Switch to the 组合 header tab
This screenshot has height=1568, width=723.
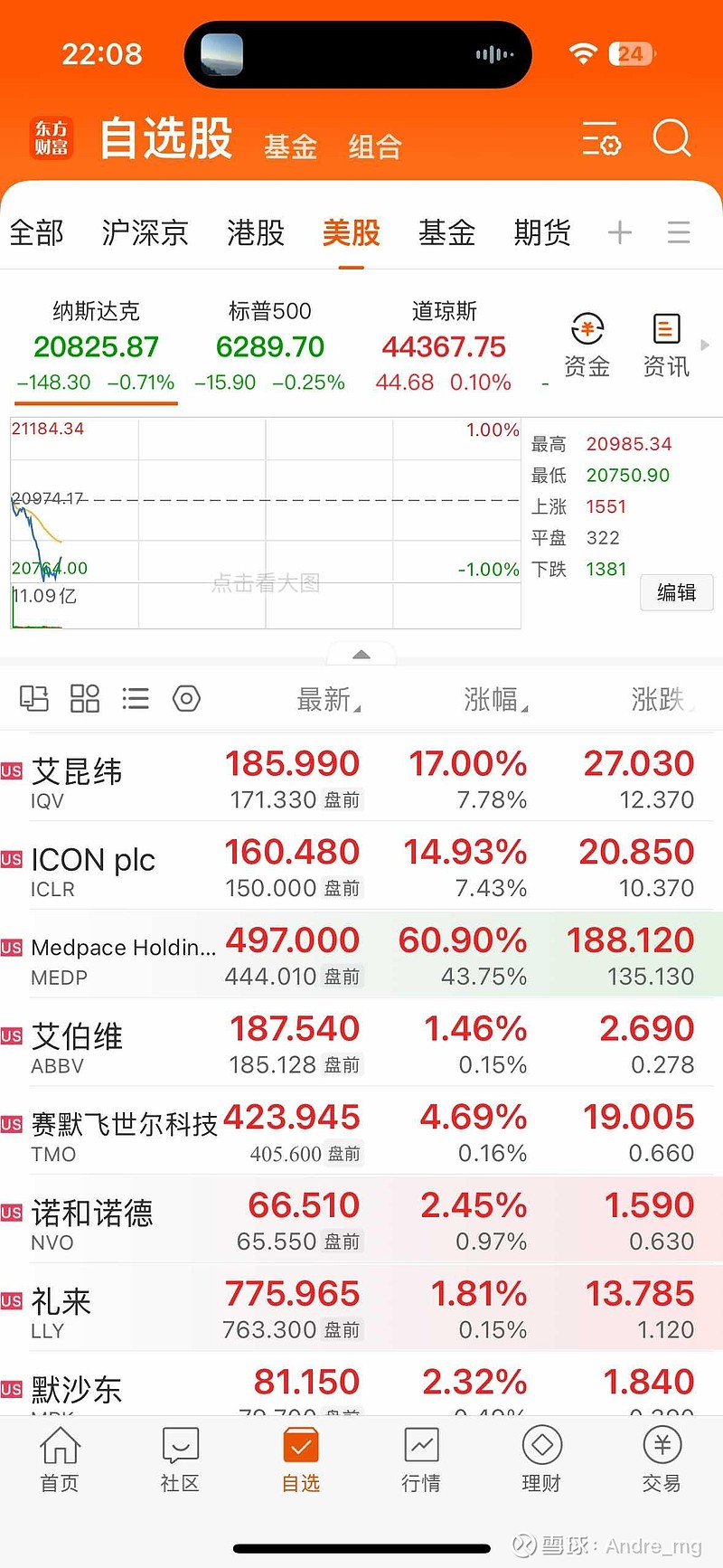click(x=375, y=146)
